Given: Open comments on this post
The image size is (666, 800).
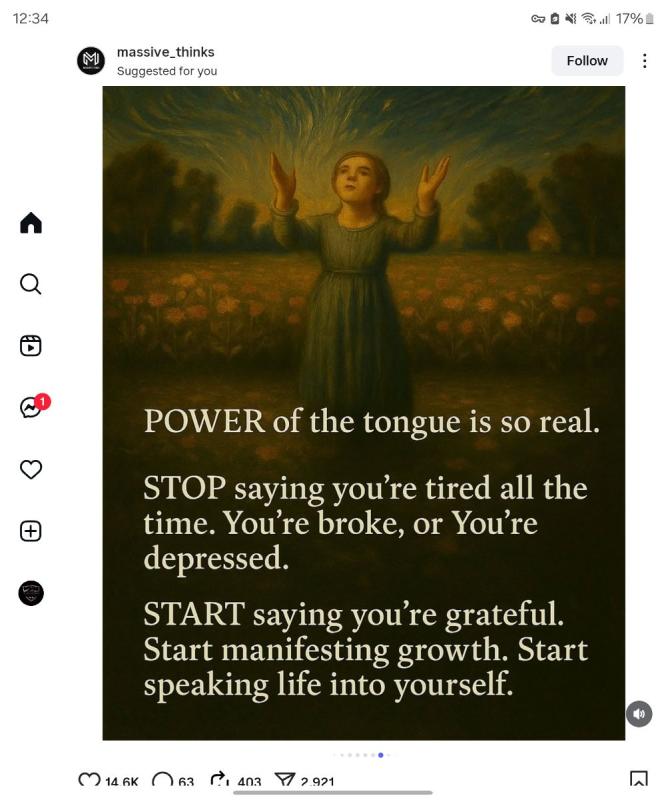Looking at the screenshot, I should (162, 780).
